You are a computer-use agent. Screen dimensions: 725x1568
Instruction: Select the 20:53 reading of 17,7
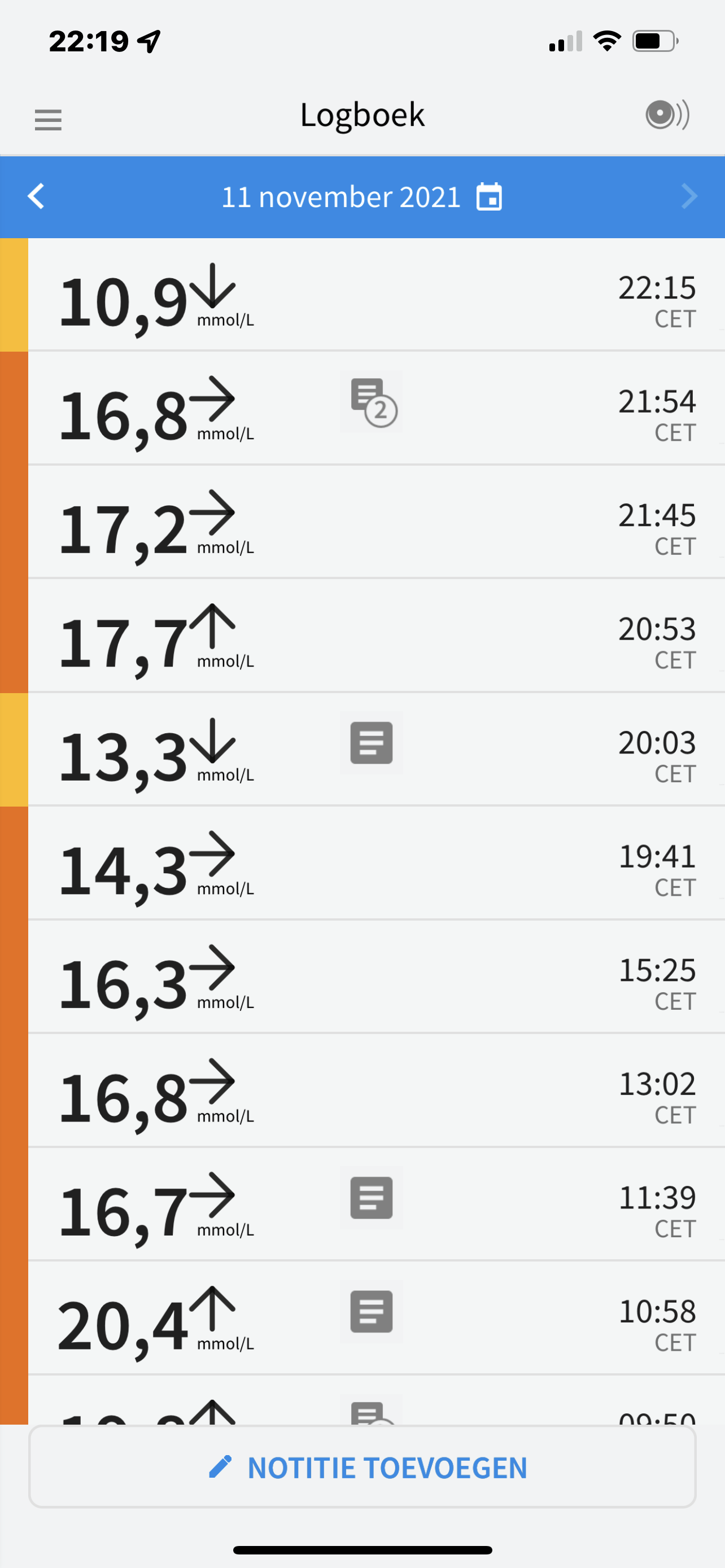[x=365, y=636]
